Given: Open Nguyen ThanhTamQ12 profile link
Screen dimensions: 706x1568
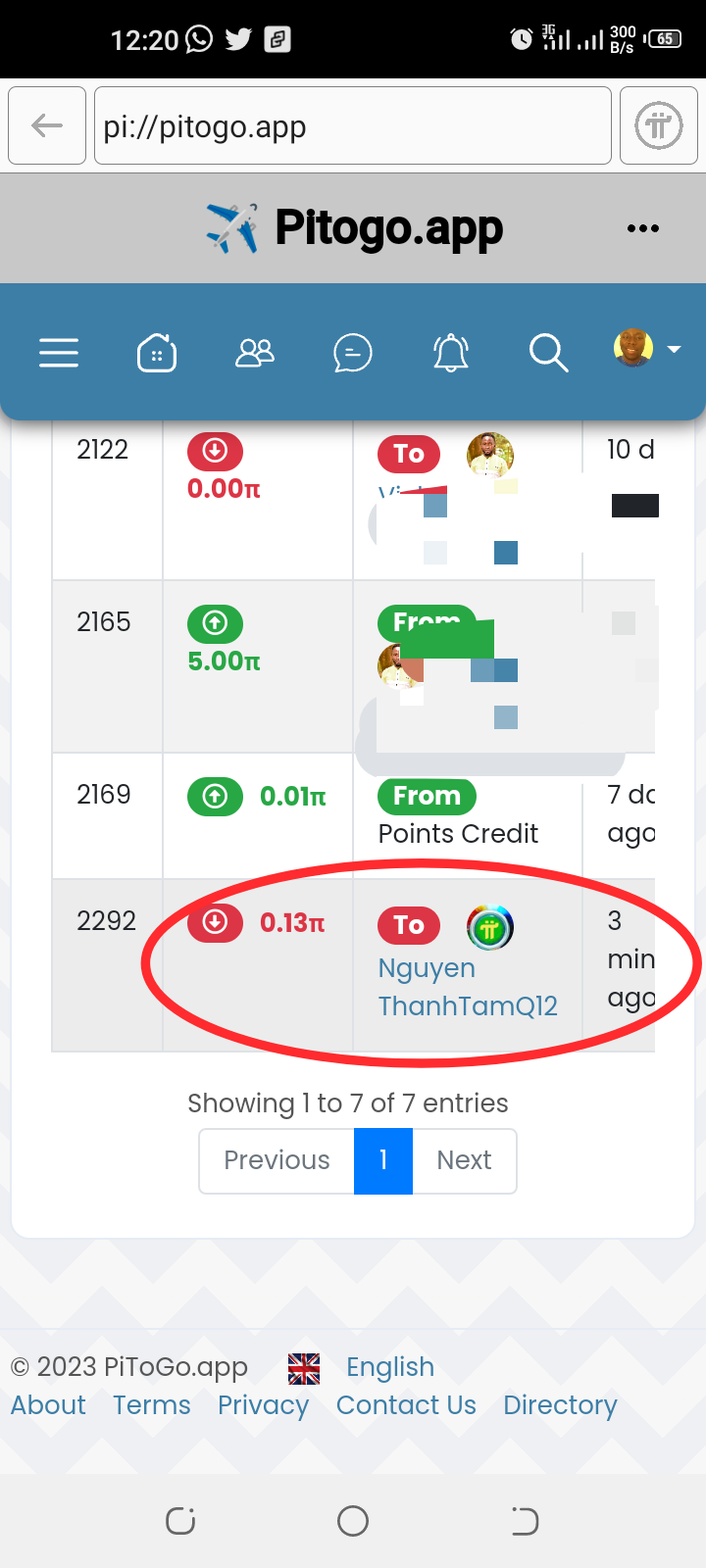Looking at the screenshot, I should pos(467,987).
